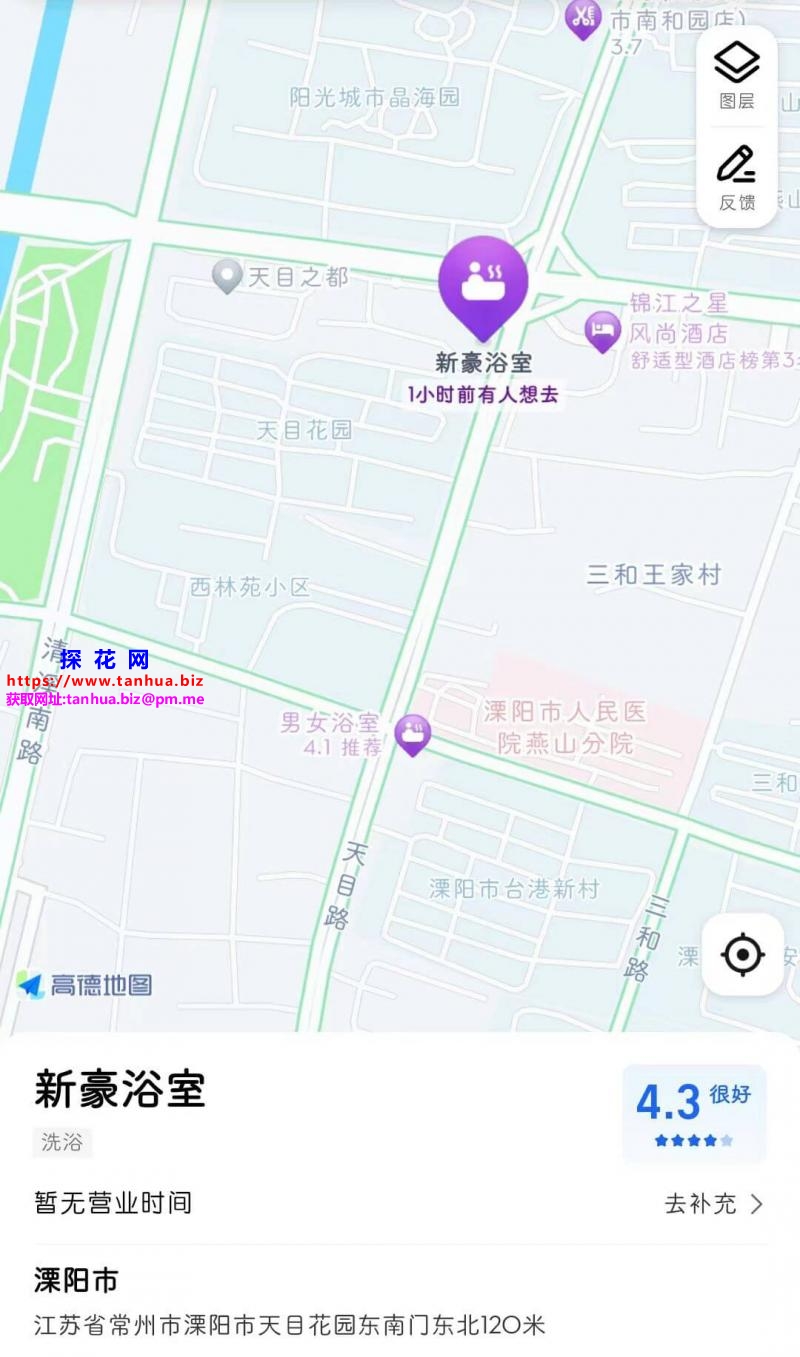Open the 锦江之星风尚酒店 hotel marker
The height and width of the screenshot is (1357, 800).
coord(602,331)
